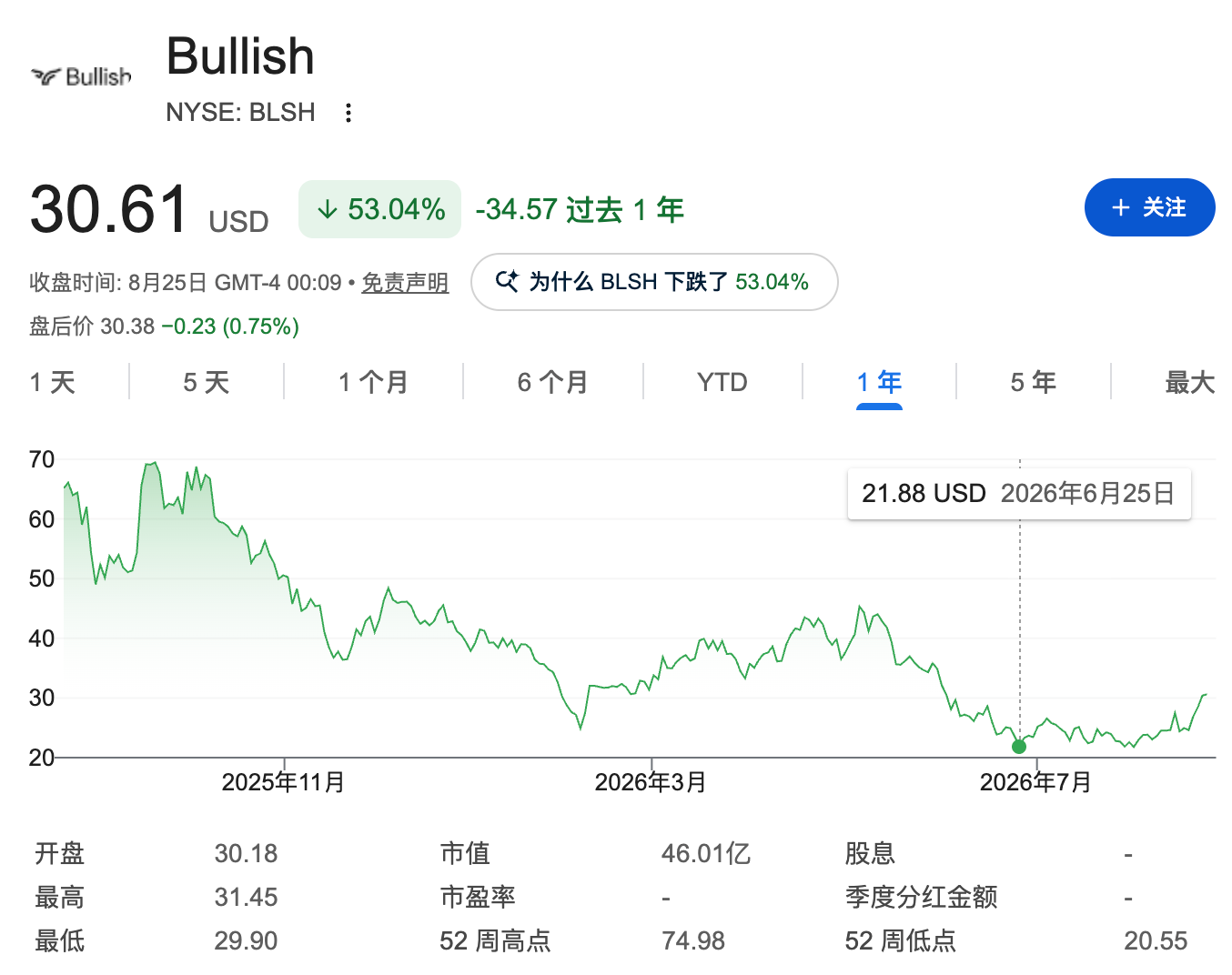Ask why BLSH dropped 53.04%
This screenshot has width=1232, height=975.
pyautogui.click(x=654, y=282)
